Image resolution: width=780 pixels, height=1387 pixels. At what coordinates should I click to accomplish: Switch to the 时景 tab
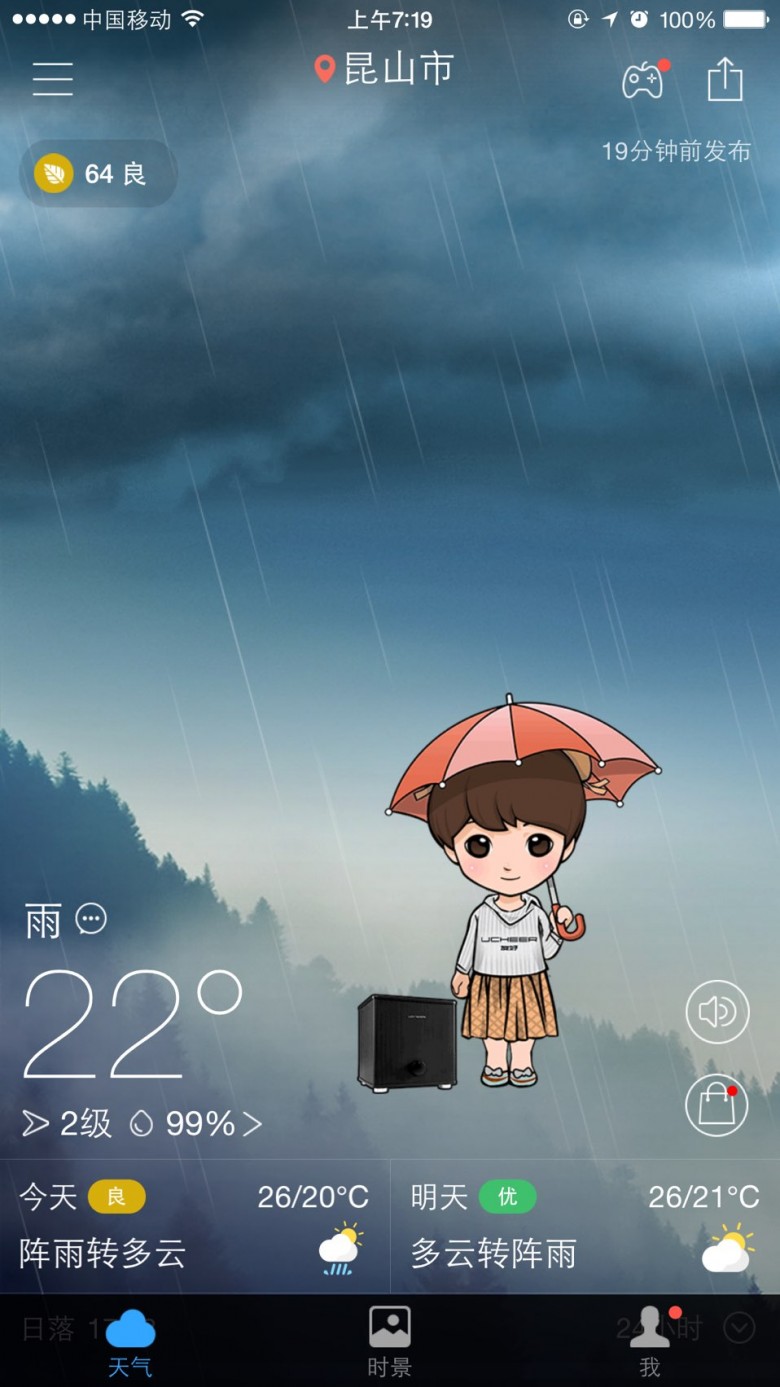tap(389, 1342)
